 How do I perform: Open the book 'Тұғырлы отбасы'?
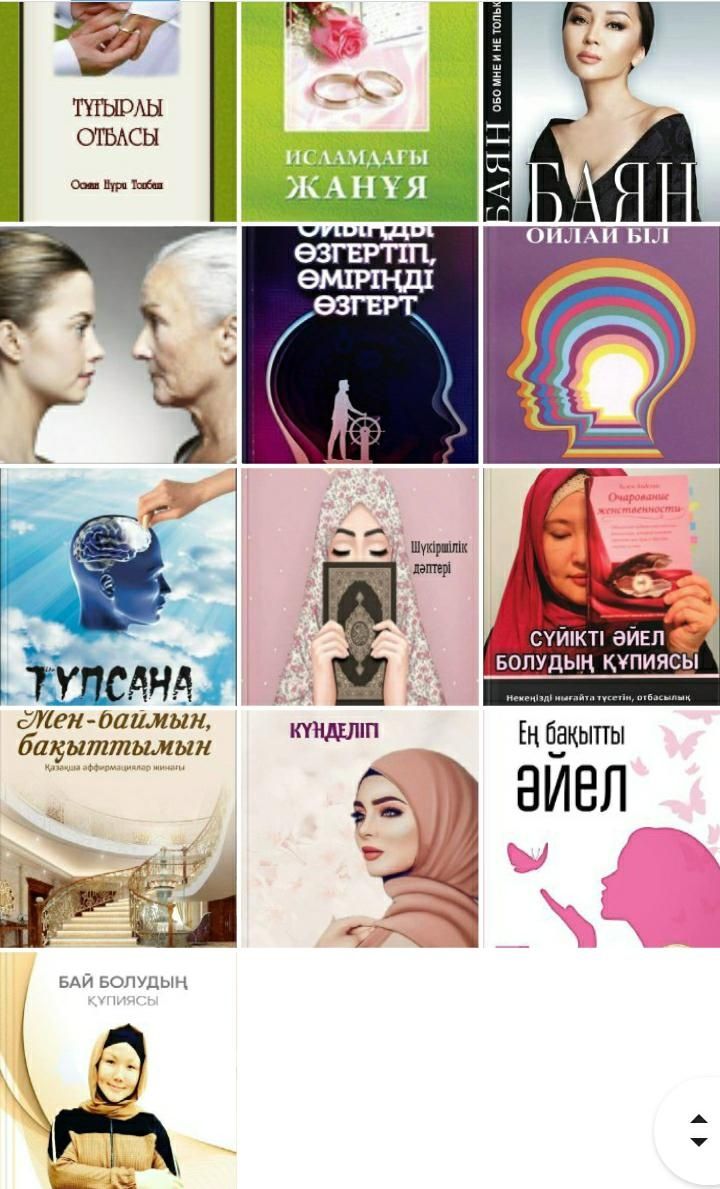point(118,110)
